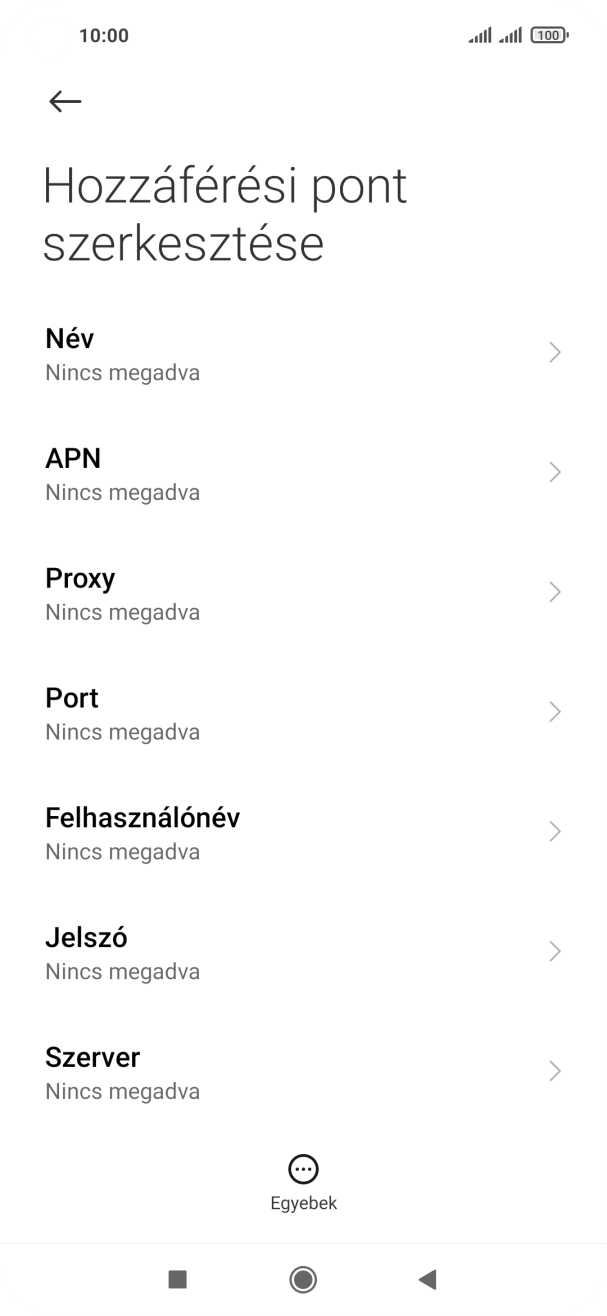Go back using the top arrow
607x1316 pixels.
coord(65,101)
